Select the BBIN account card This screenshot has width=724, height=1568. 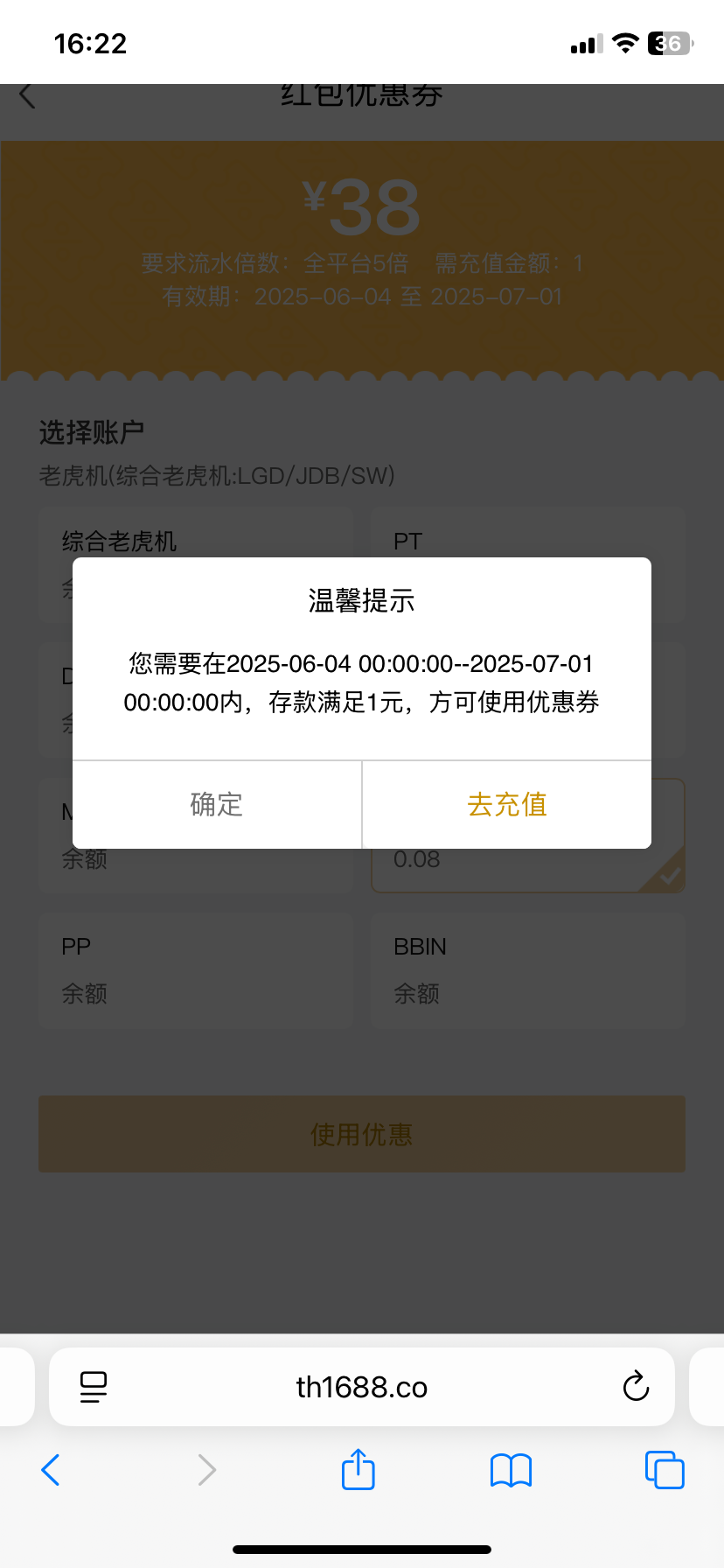click(x=528, y=969)
